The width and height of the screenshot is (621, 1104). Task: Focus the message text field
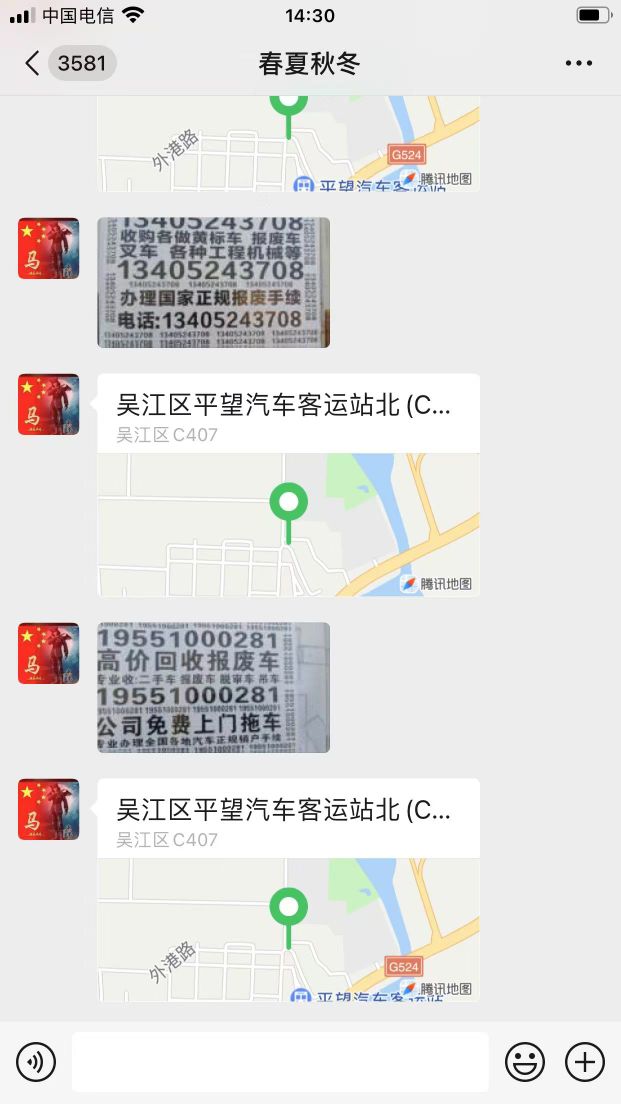tap(280, 1061)
